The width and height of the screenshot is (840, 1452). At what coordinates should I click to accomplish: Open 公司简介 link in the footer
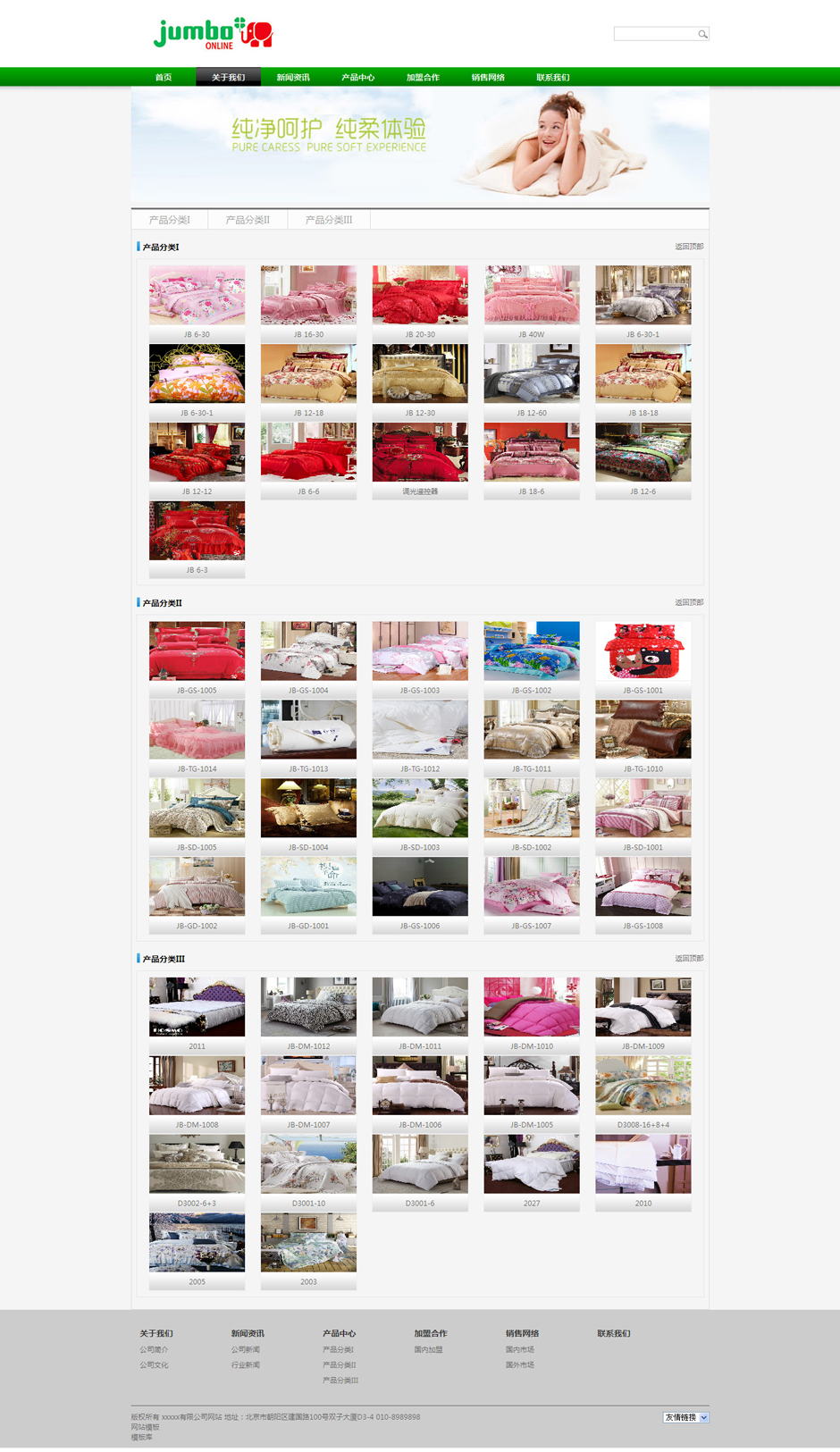(x=154, y=1349)
